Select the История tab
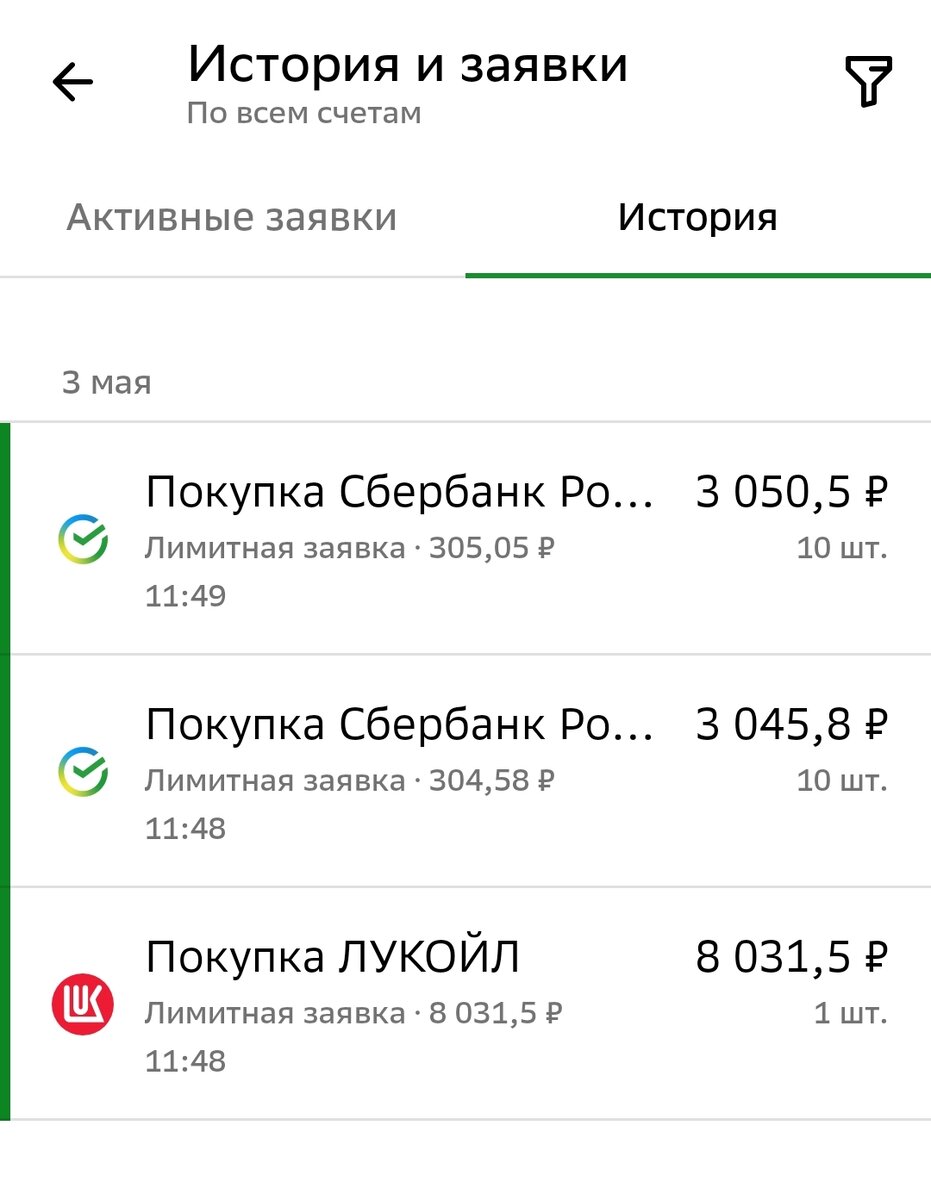 click(697, 218)
